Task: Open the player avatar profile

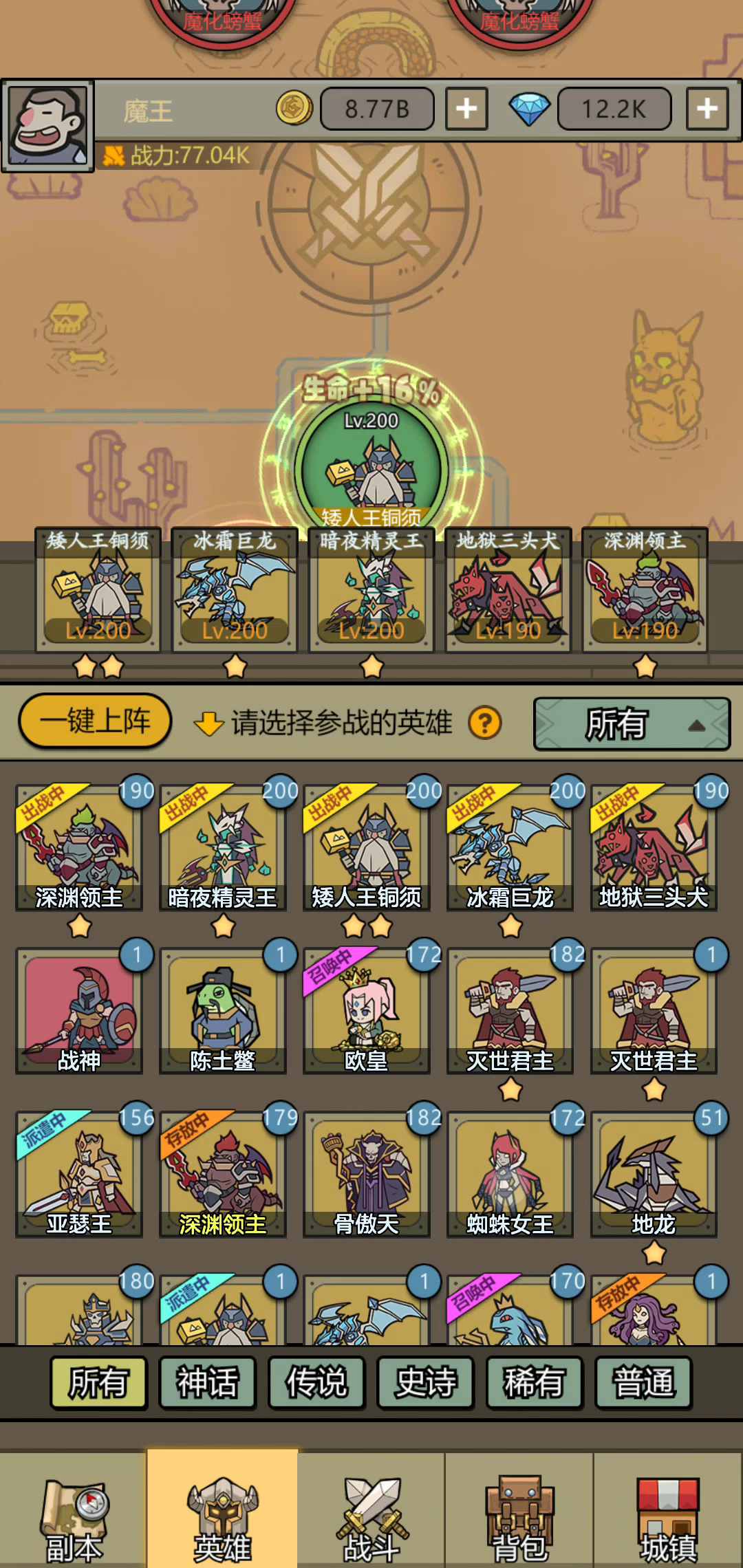Action: click(47, 126)
